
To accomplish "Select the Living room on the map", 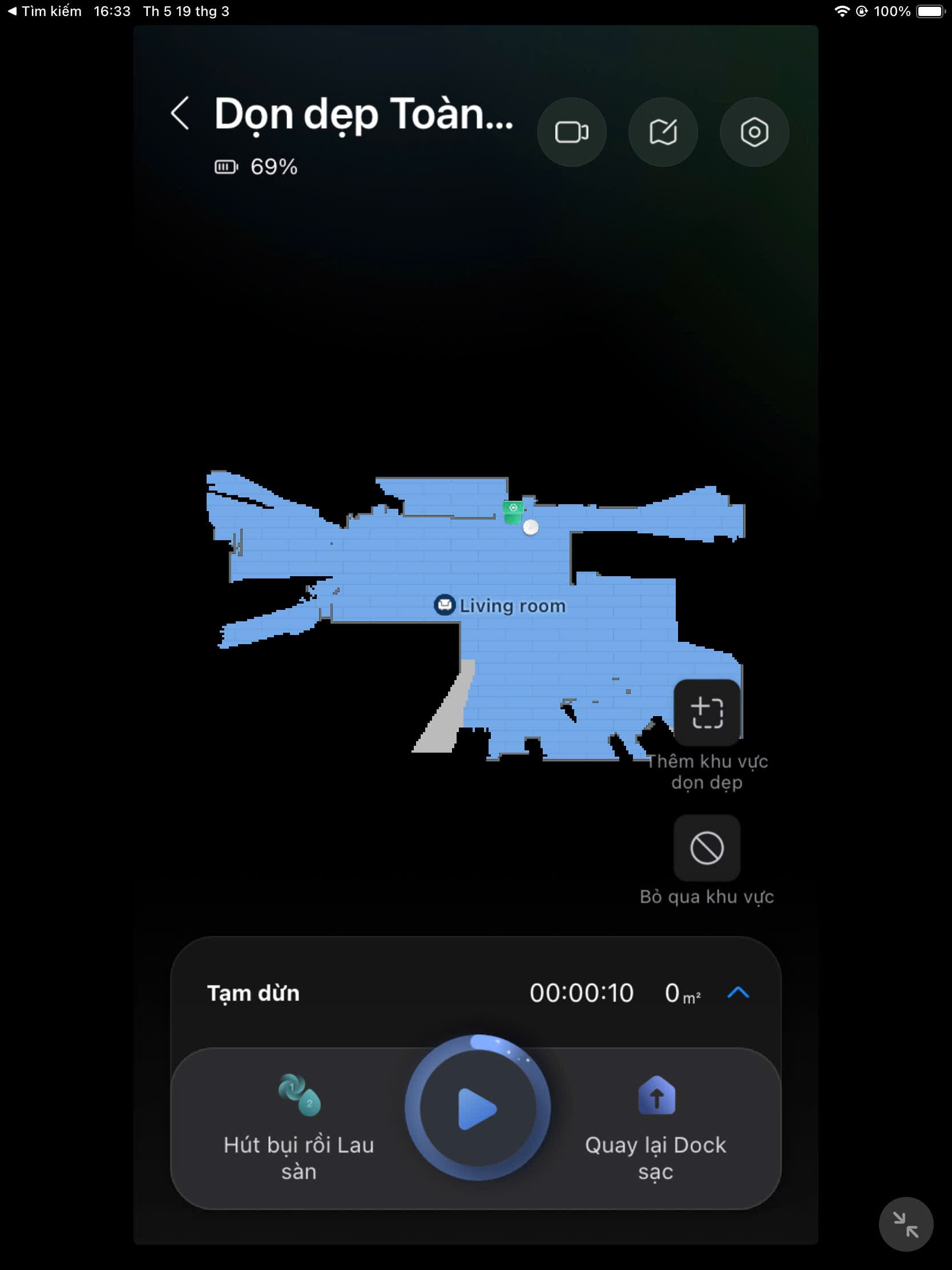I will click(x=501, y=606).
